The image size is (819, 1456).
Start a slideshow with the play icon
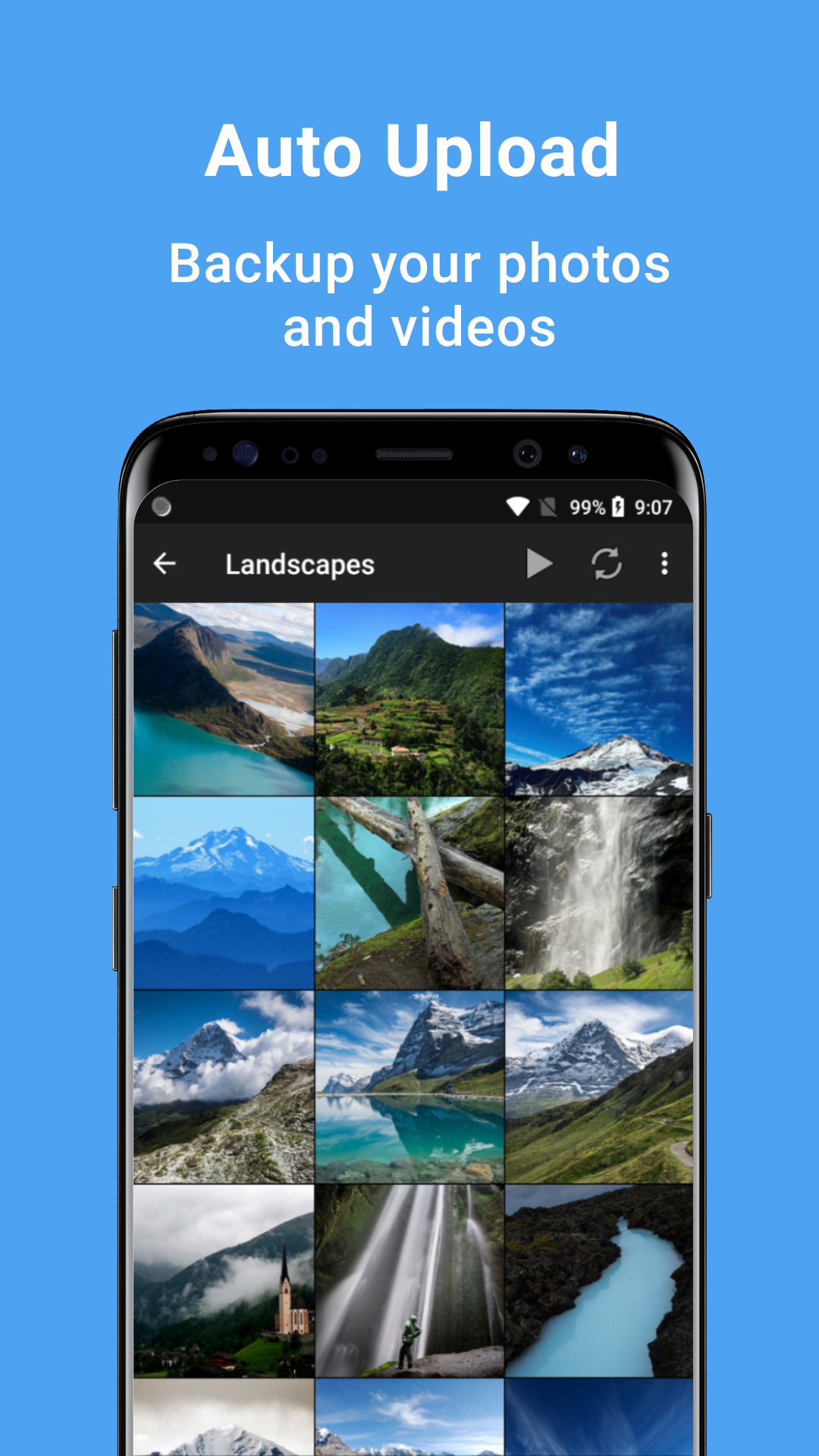(x=541, y=563)
